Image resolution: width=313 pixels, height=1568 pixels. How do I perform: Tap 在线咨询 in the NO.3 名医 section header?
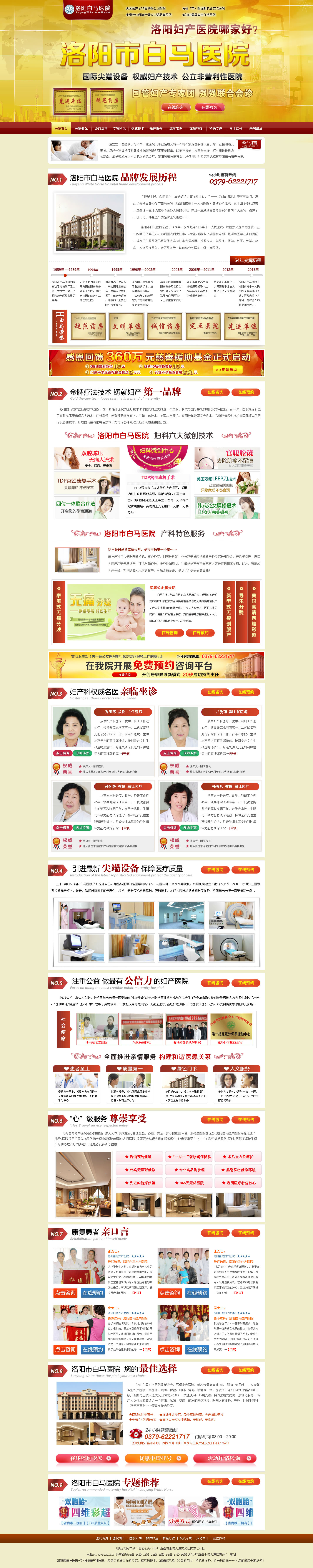coord(215,691)
